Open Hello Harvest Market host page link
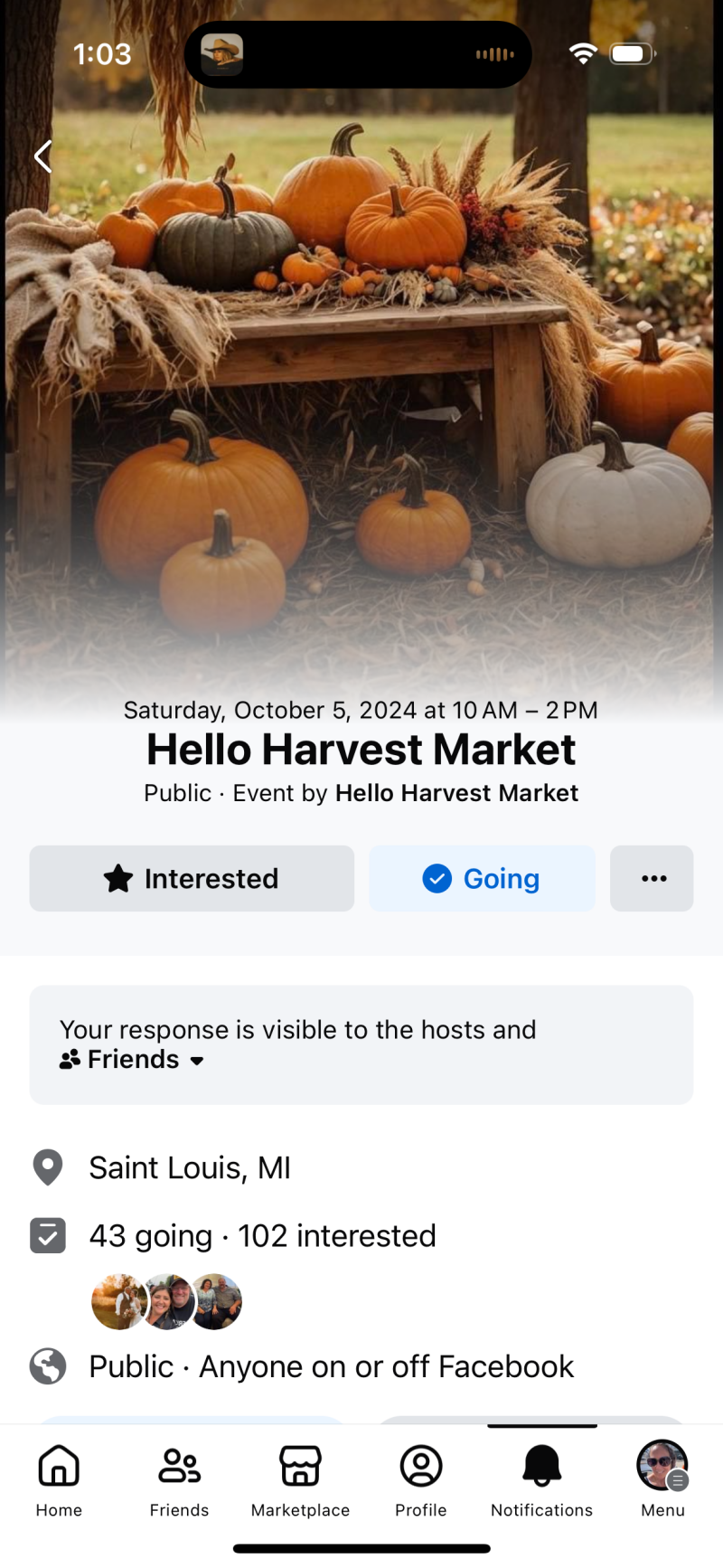The width and height of the screenshot is (723, 1568). pos(456,793)
